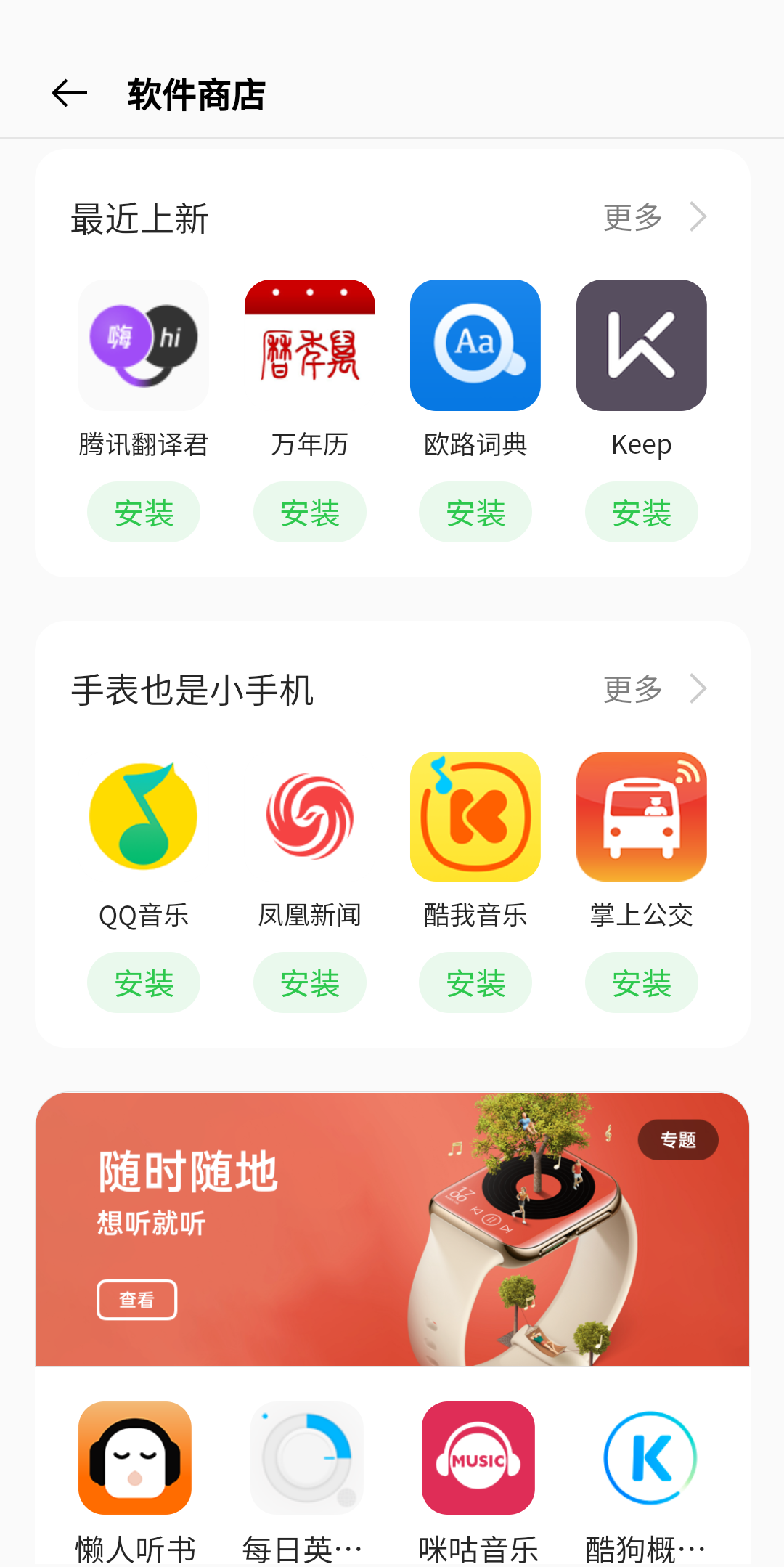View QQ音乐 app details
Image resolution: width=784 pixels, height=1567 pixels.
click(144, 816)
